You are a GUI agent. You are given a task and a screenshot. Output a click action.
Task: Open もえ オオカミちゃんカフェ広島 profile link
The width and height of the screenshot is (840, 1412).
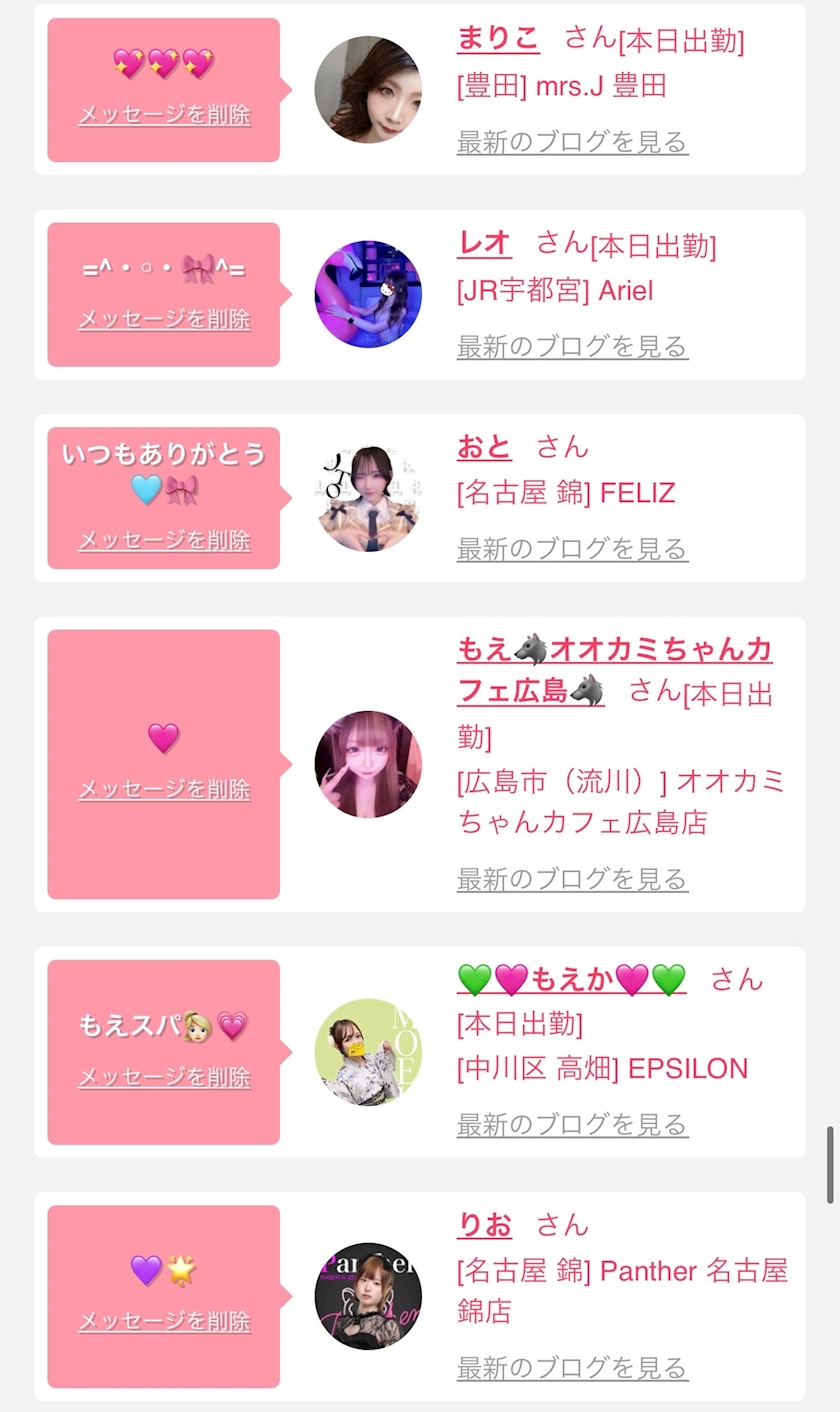[x=614, y=670]
